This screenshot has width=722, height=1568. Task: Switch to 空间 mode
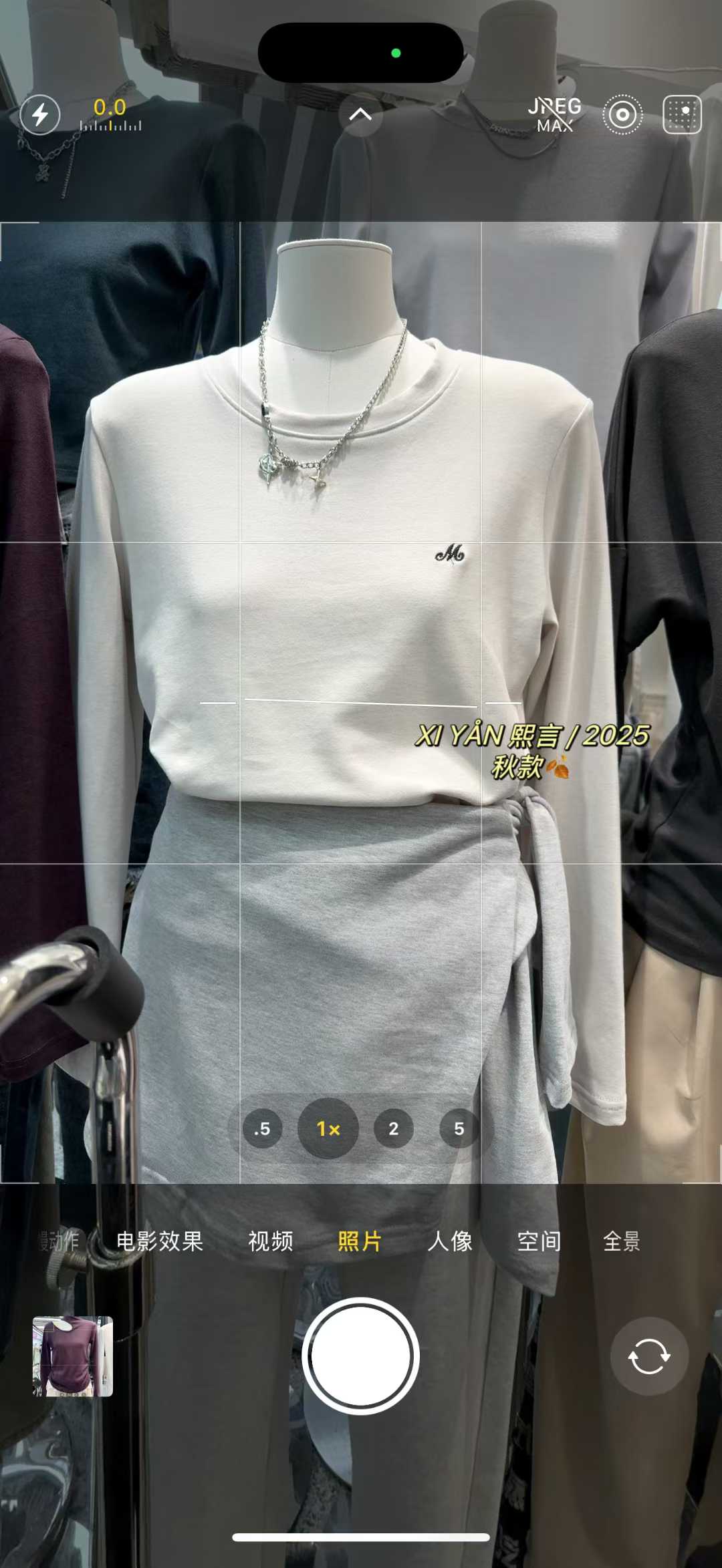point(539,1241)
